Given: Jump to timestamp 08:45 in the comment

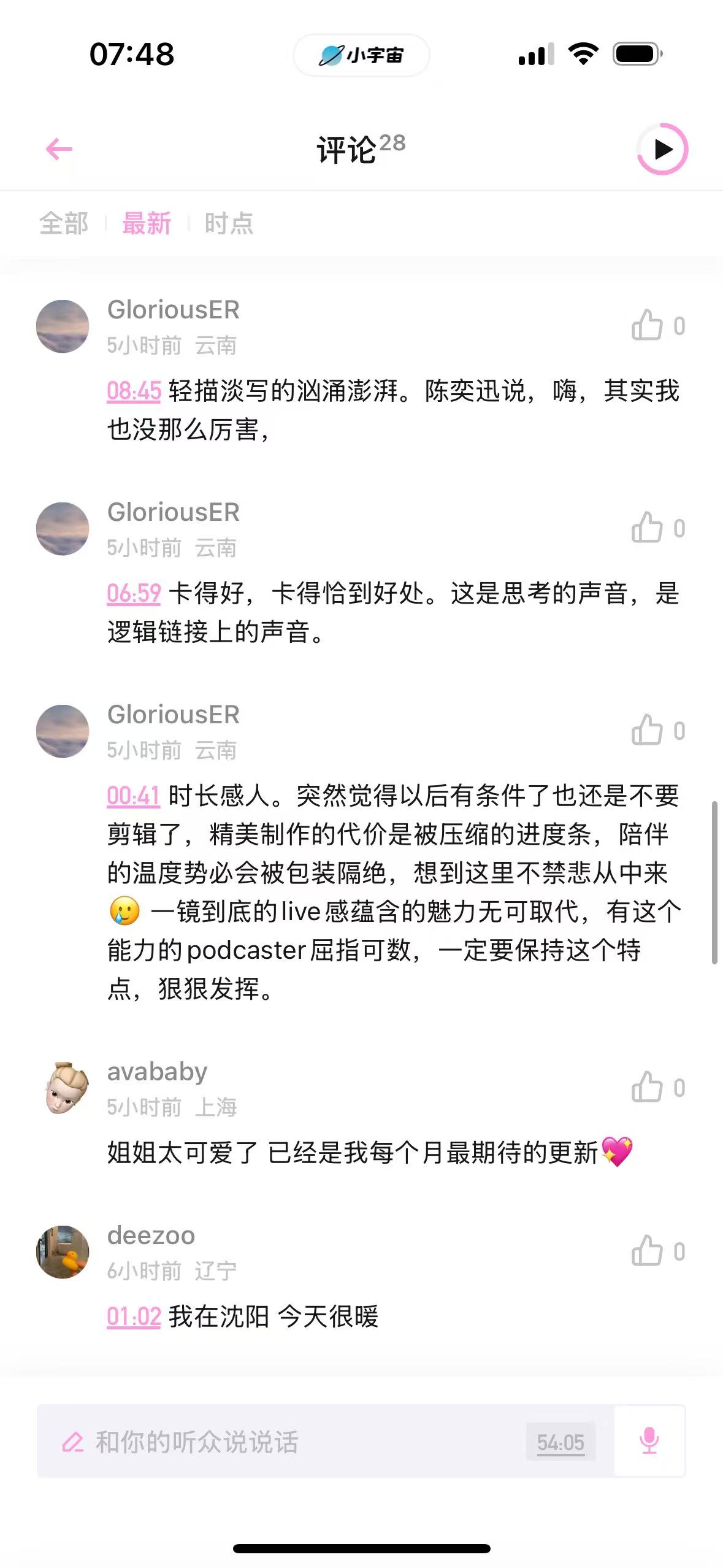Looking at the screenshot, I should pyautogui.click(x=134, y=391).
